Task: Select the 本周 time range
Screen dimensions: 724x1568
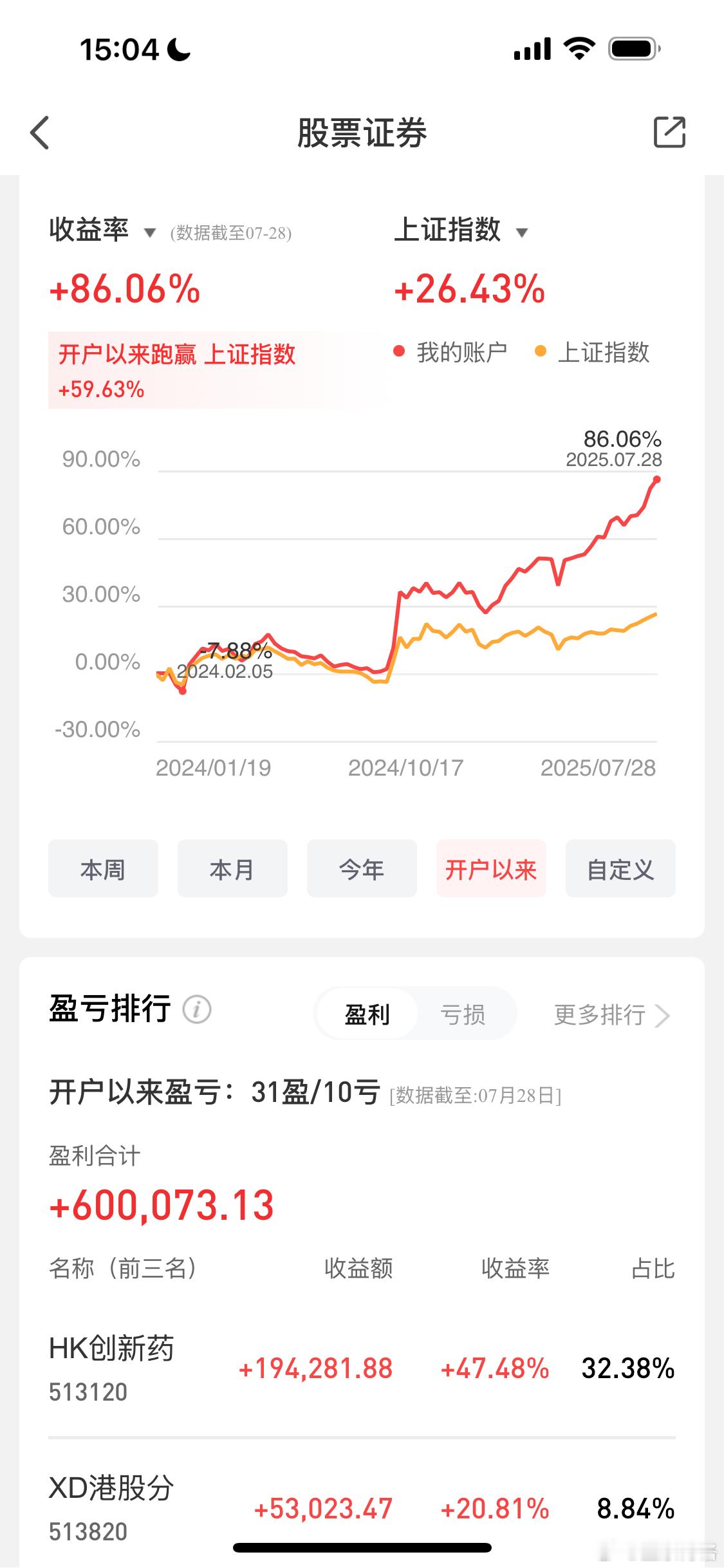Action: (103, 869)
